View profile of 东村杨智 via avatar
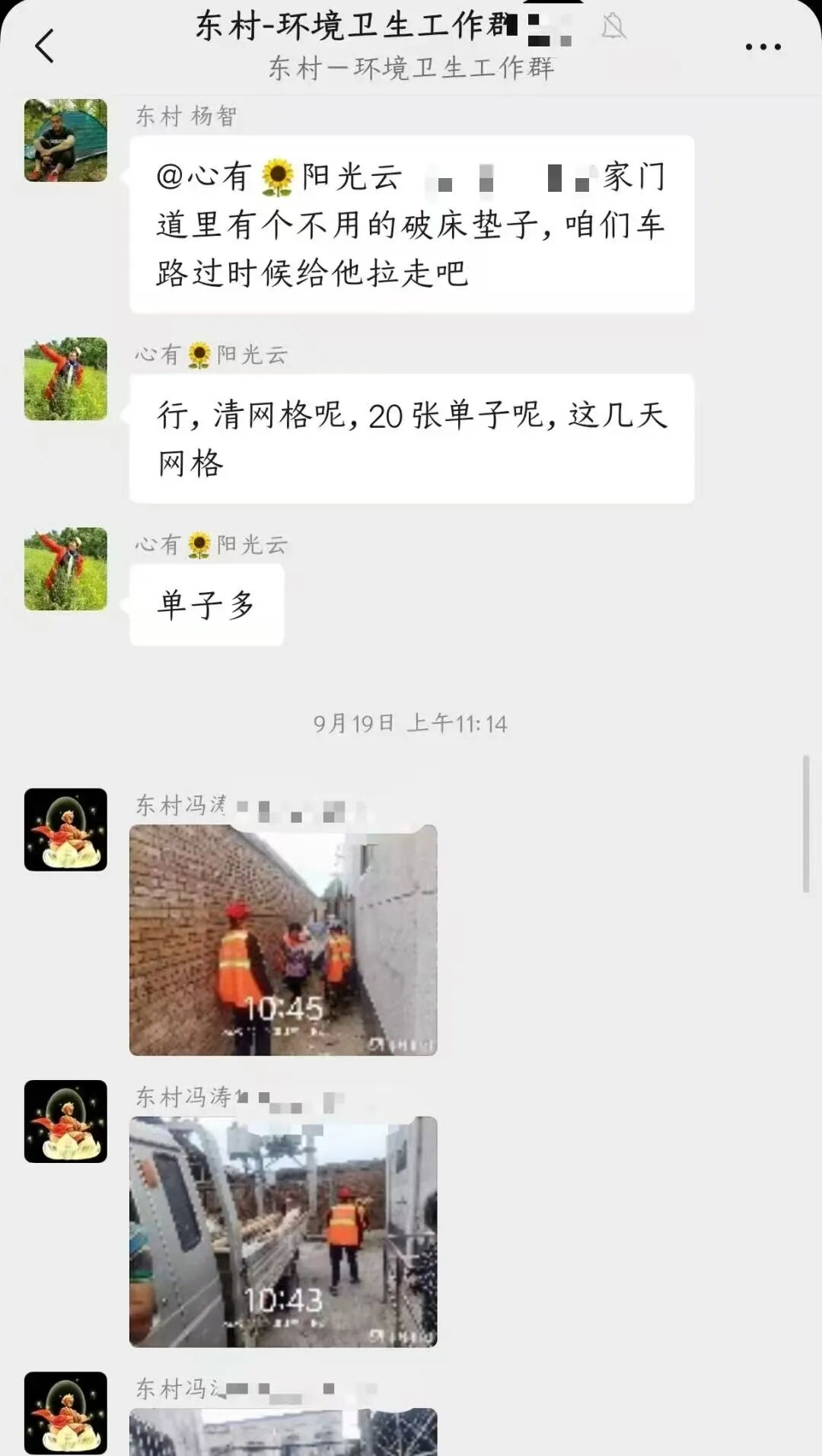822x1456 pixels. point(65,141)
